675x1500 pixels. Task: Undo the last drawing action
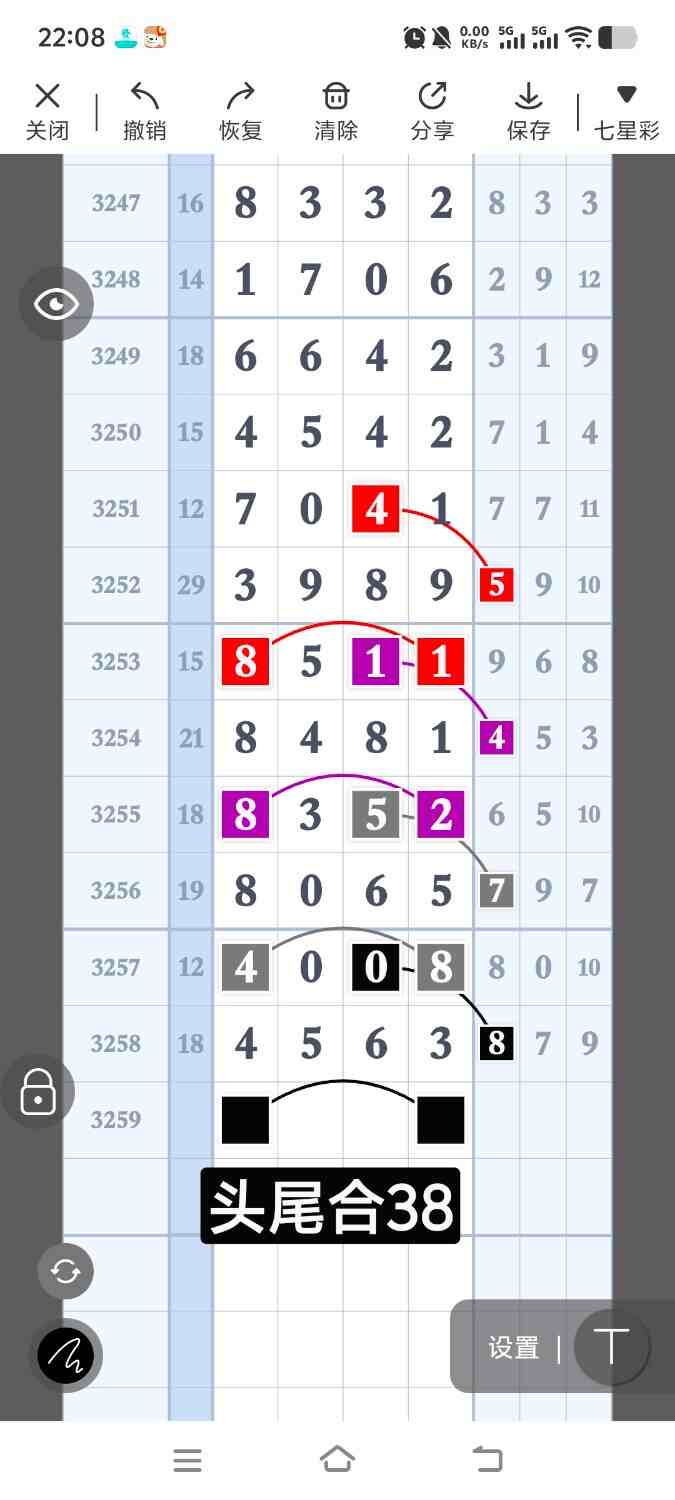click(145, 111)
